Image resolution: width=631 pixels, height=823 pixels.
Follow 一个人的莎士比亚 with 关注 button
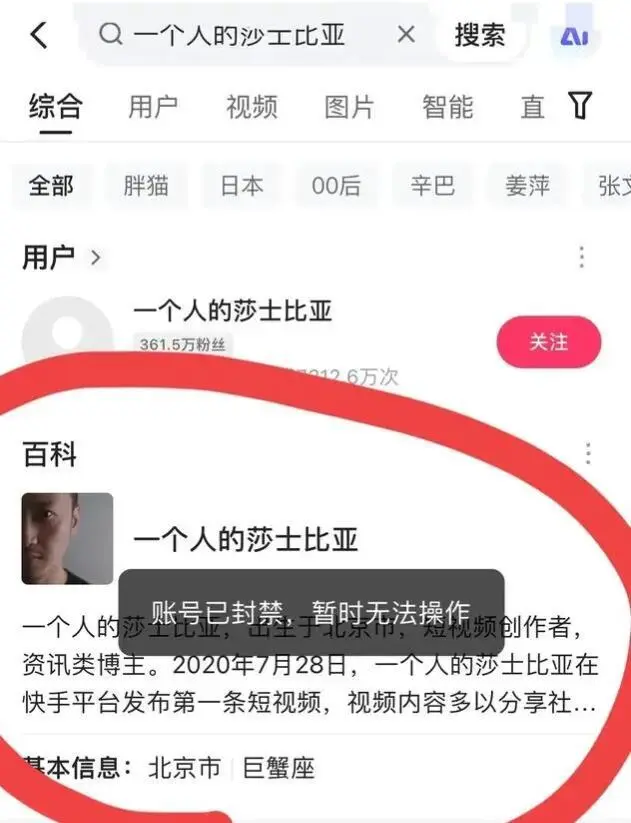(x=548, y=342)
